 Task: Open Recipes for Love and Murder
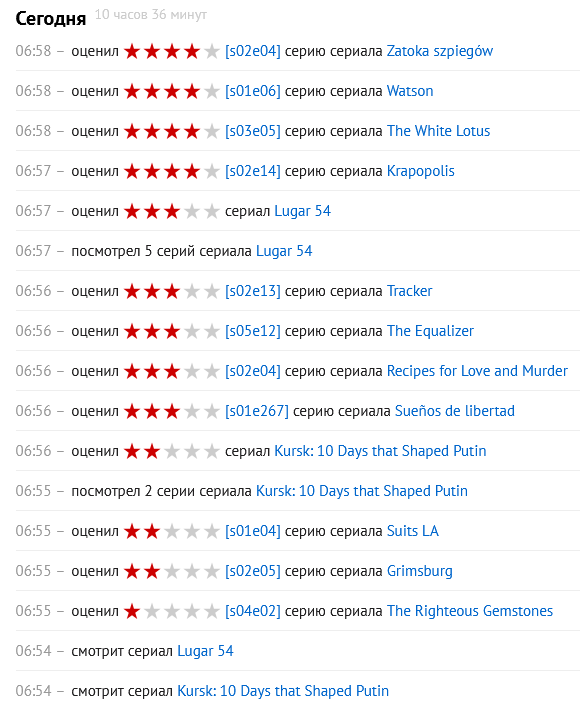click(x=477, y=371)
